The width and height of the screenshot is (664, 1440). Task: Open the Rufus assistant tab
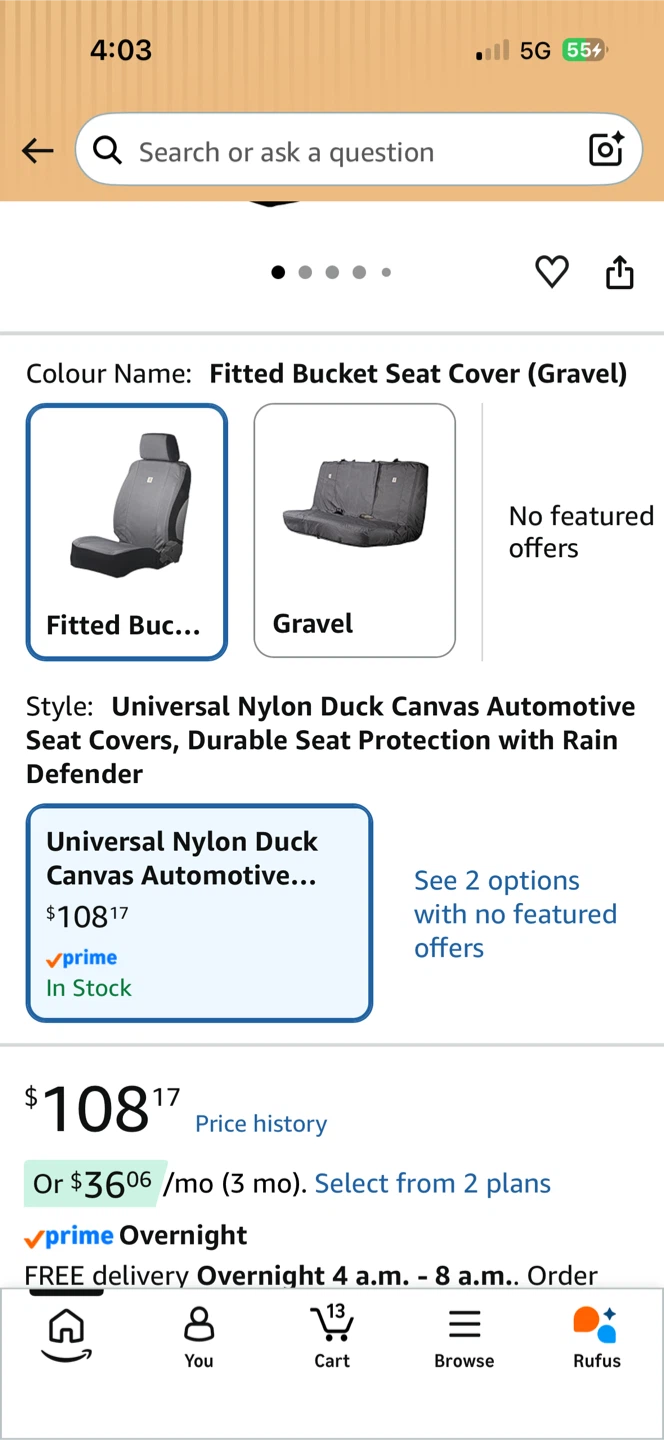[597, 1337]
